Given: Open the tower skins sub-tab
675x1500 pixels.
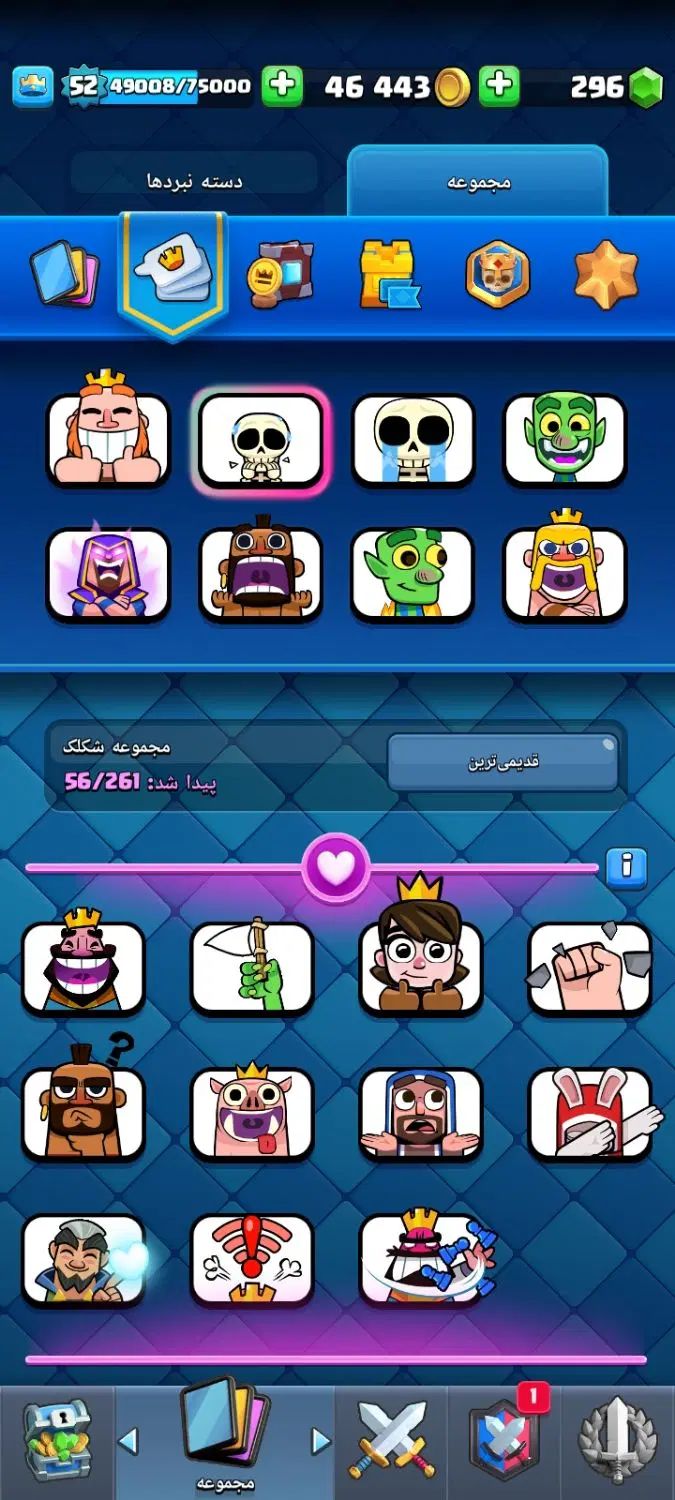Looking at the screenshot, I should [390, 273].
